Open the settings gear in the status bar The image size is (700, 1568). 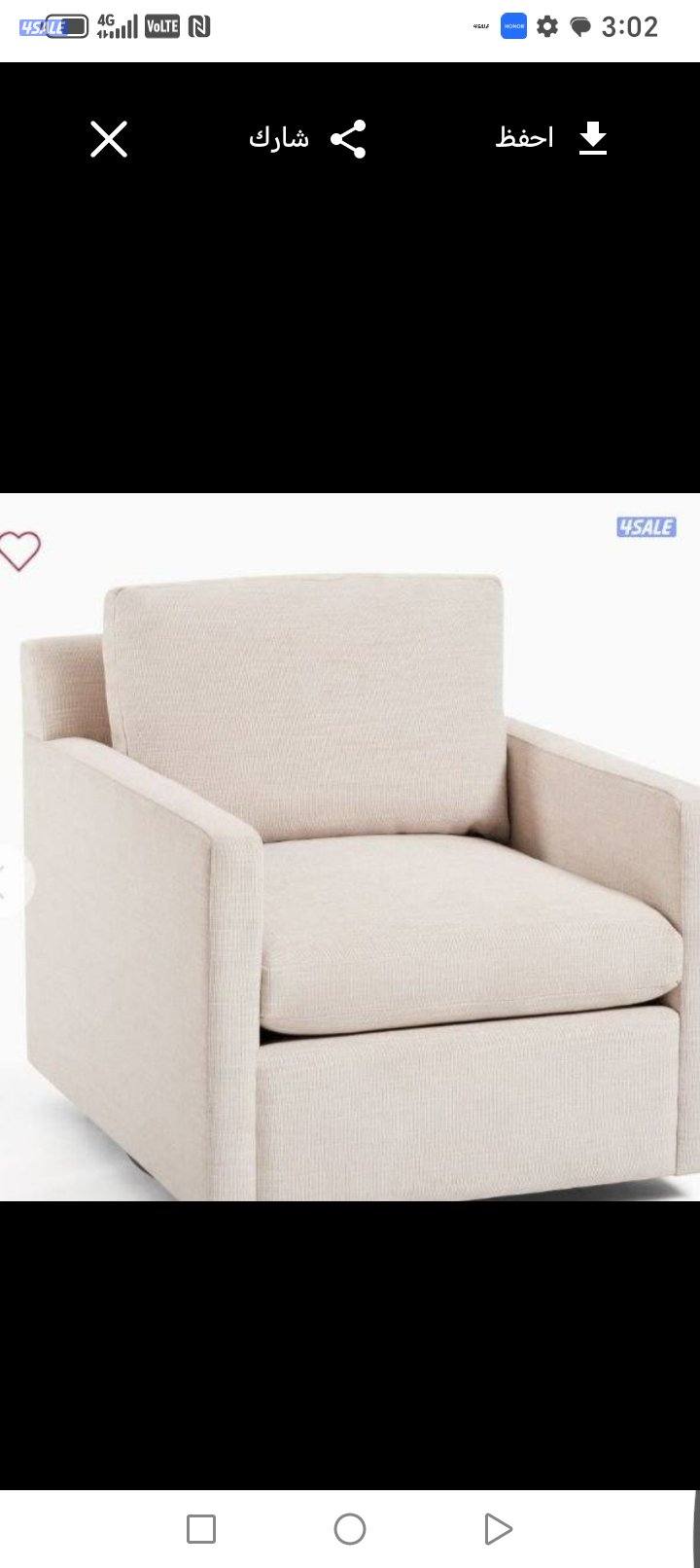[x=549, y=26]
